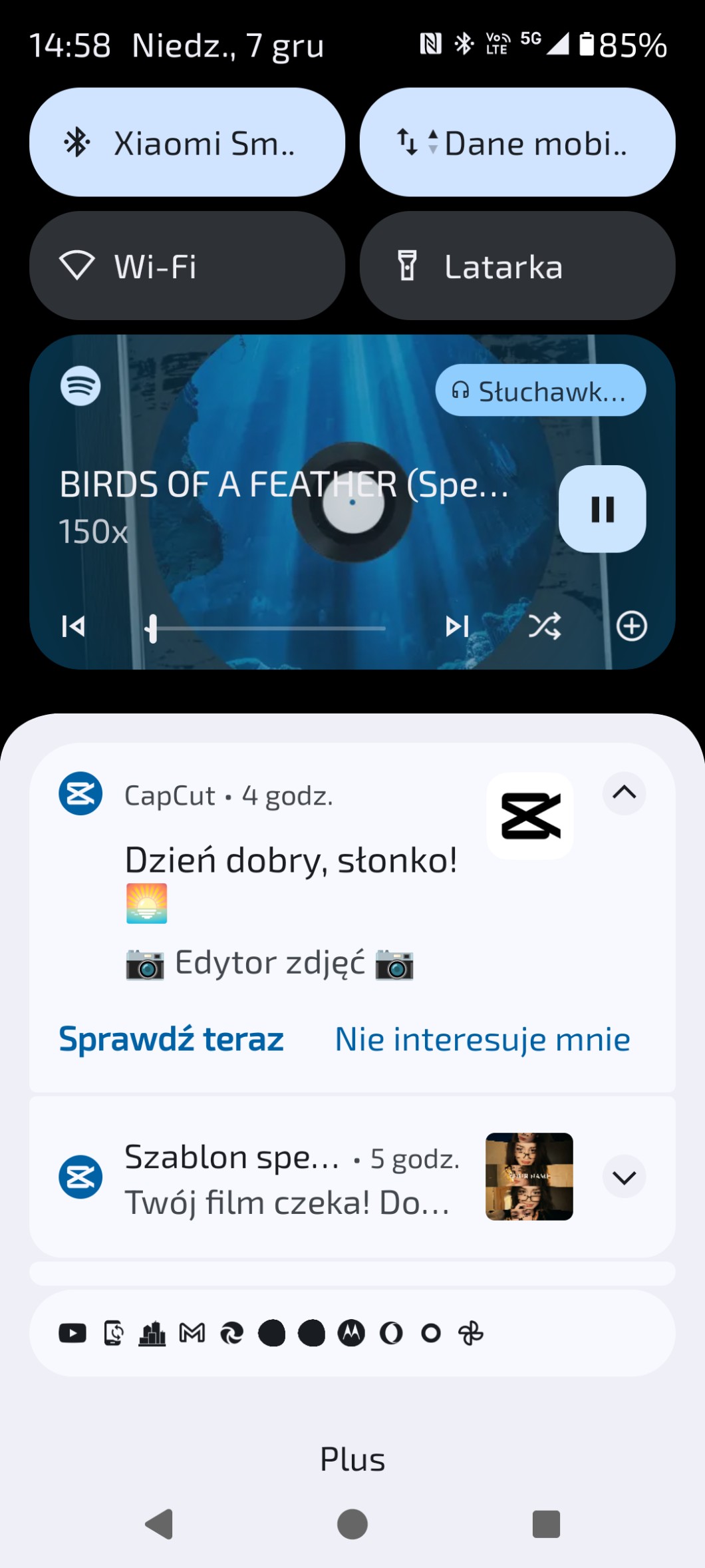This screenshot has height=1568, width=705.
Task: Tap the Spotify playback progress bar
Action: 266,628
